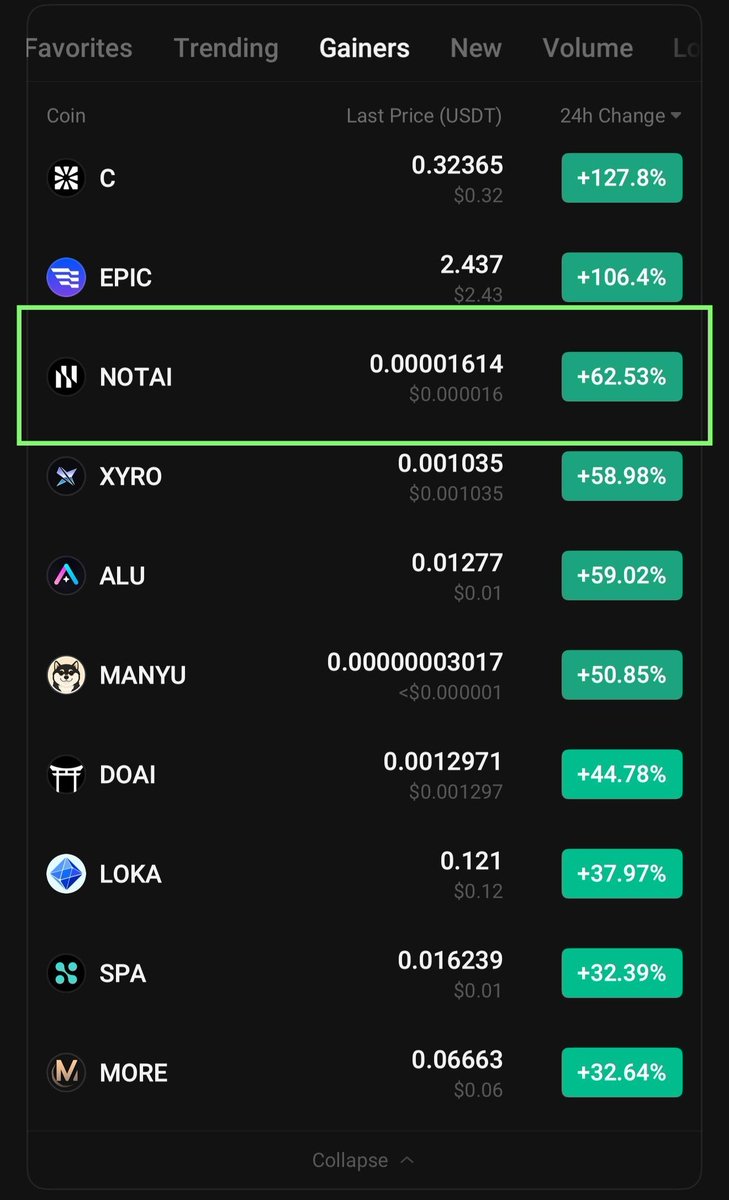Open the MANYU coin row

coord(364,675)
